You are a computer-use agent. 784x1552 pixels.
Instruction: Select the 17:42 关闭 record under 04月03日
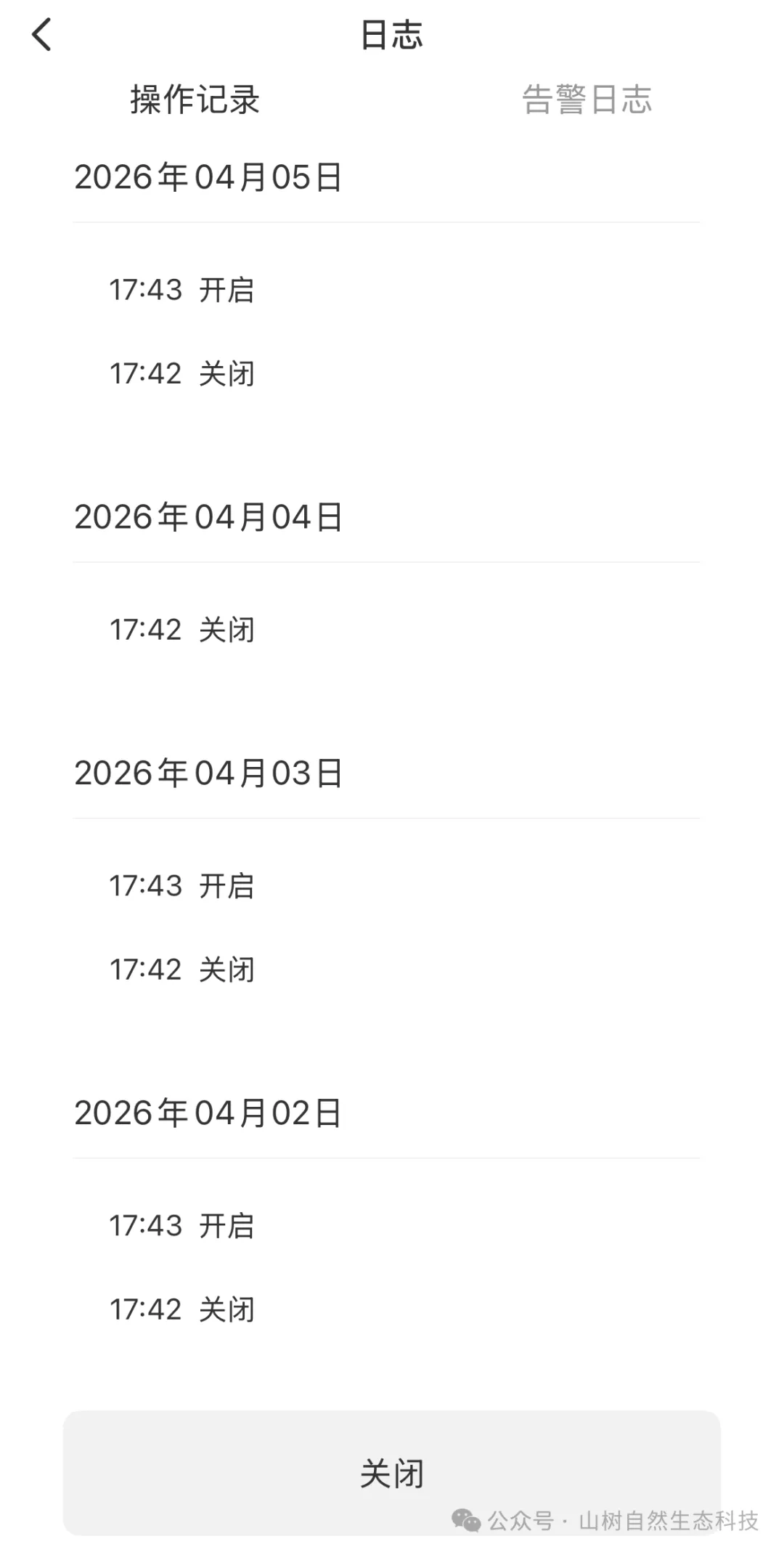(181, 967)
